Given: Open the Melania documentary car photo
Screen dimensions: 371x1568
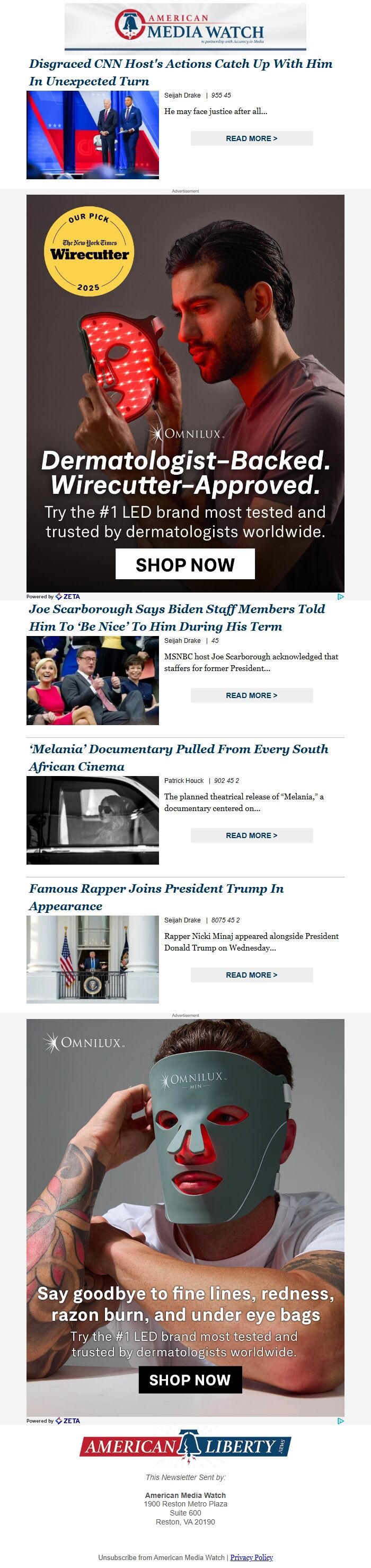Looking at the screenshot, I should [92, 820].
